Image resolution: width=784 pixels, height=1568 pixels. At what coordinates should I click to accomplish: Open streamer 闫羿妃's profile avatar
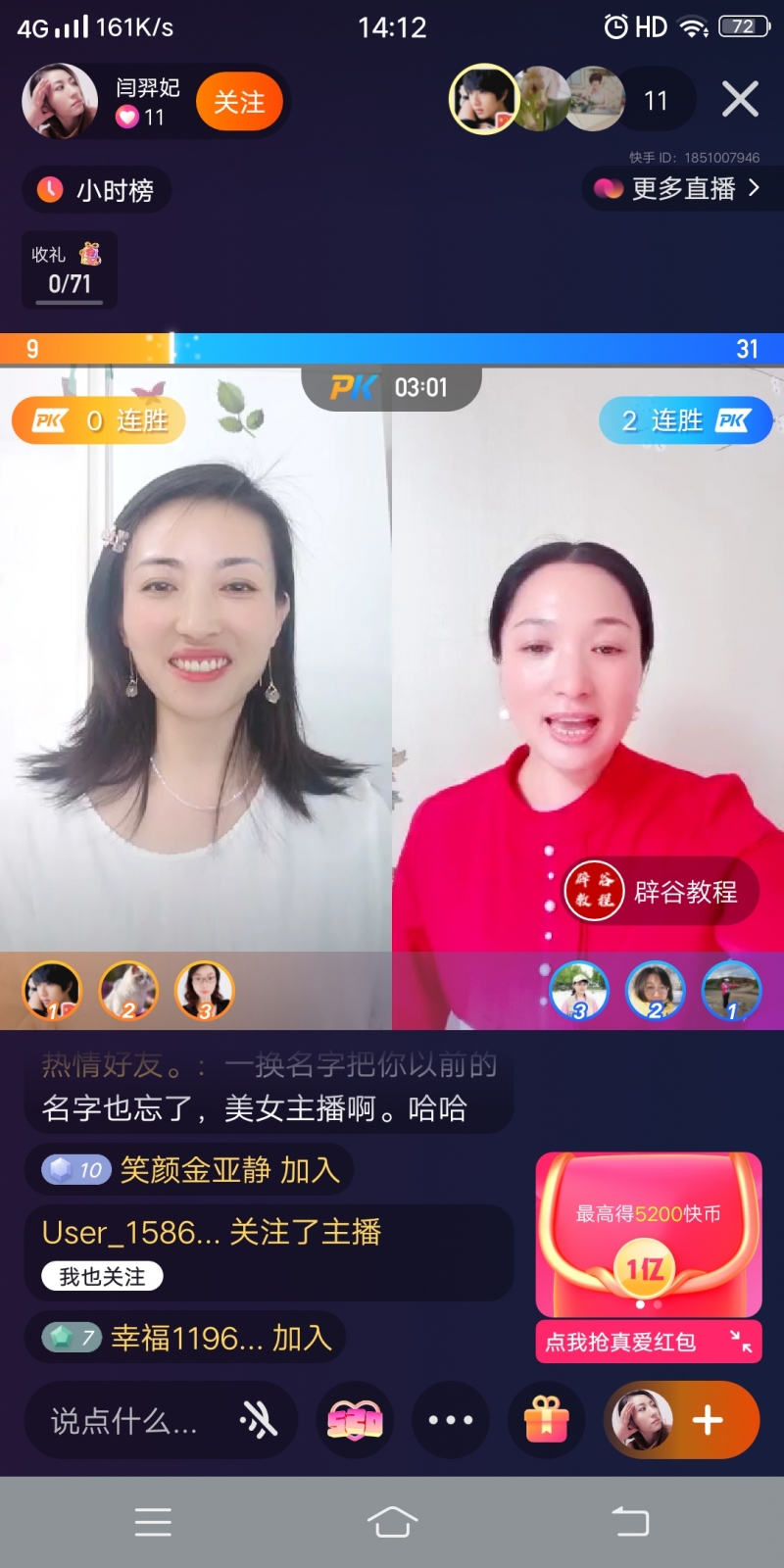click(61, 102)
